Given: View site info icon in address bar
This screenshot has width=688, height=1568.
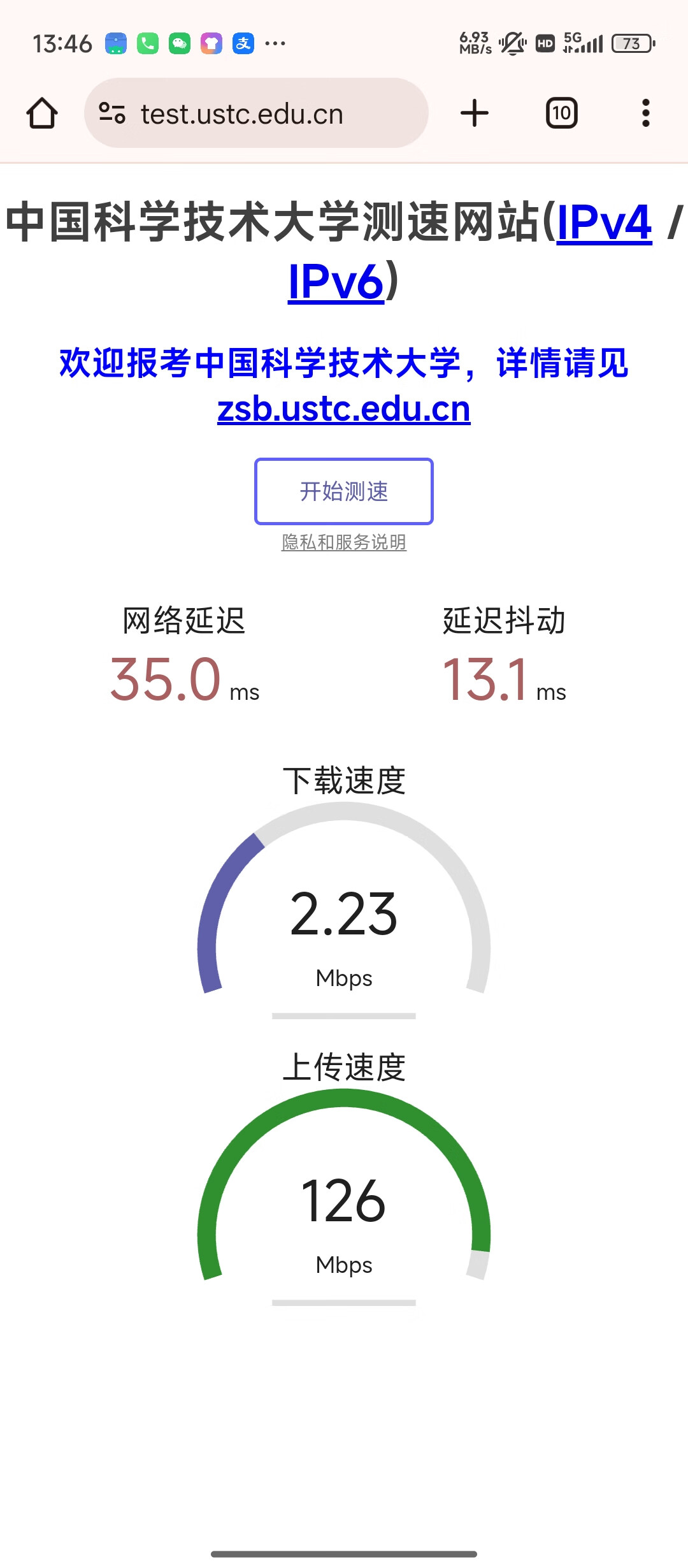Looking at the screenshot, I should tap(112, 113).
